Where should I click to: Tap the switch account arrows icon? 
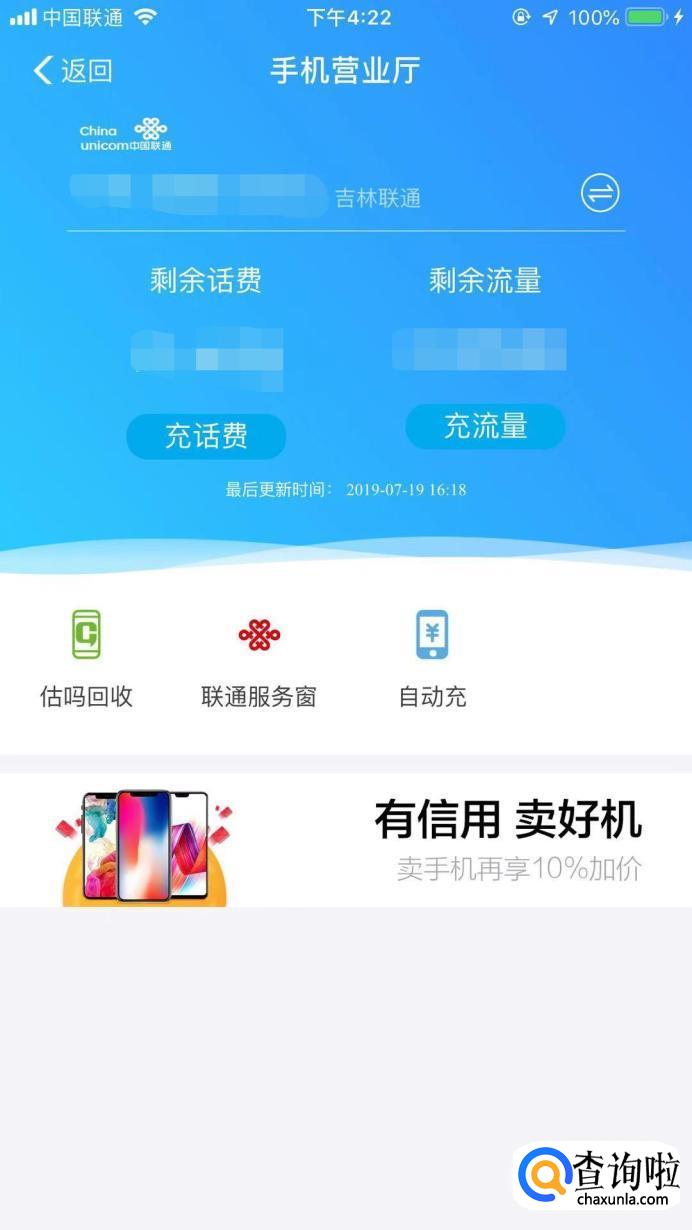[600, 194]
